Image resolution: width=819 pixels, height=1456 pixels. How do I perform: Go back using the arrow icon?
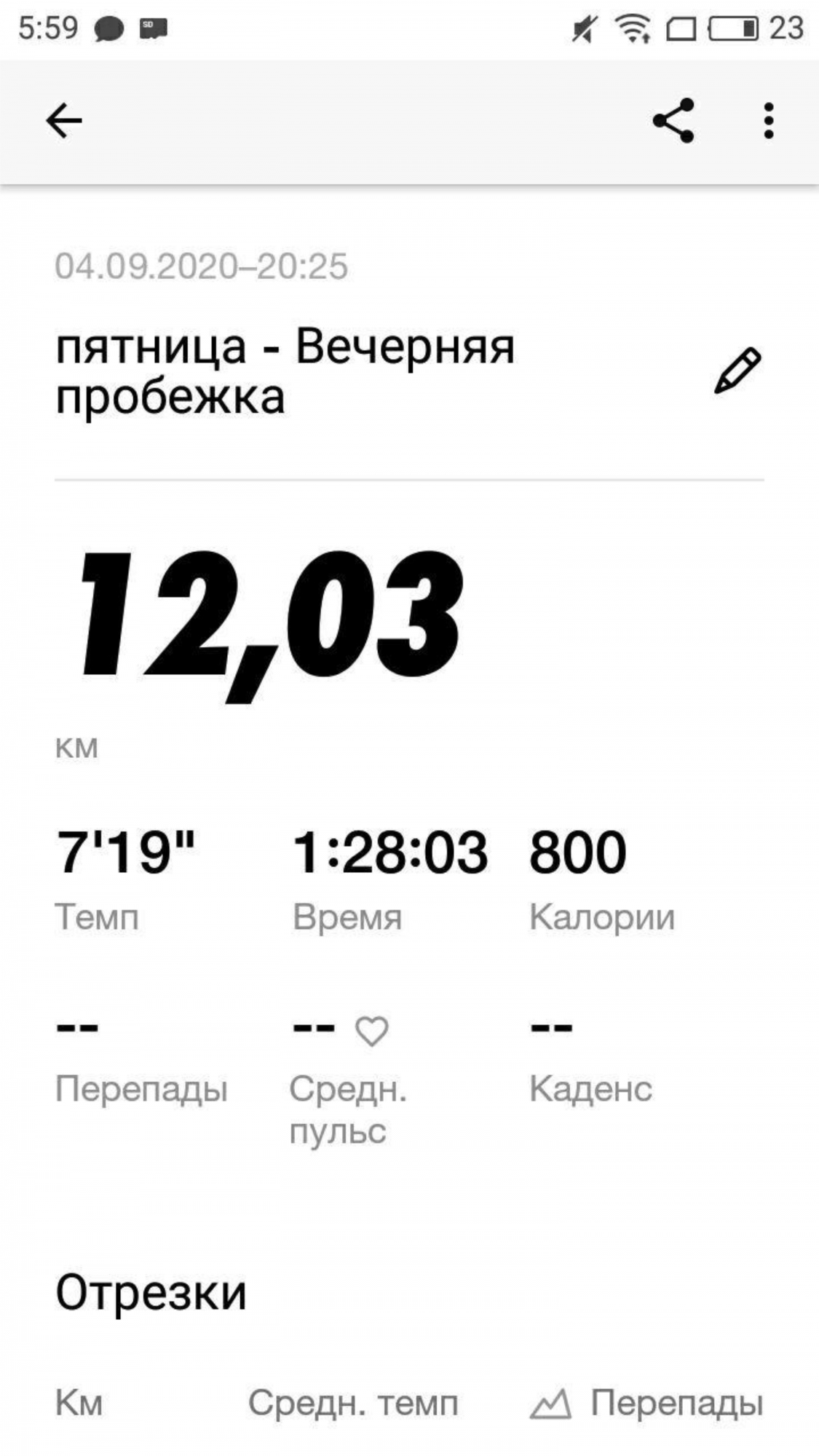64,121
